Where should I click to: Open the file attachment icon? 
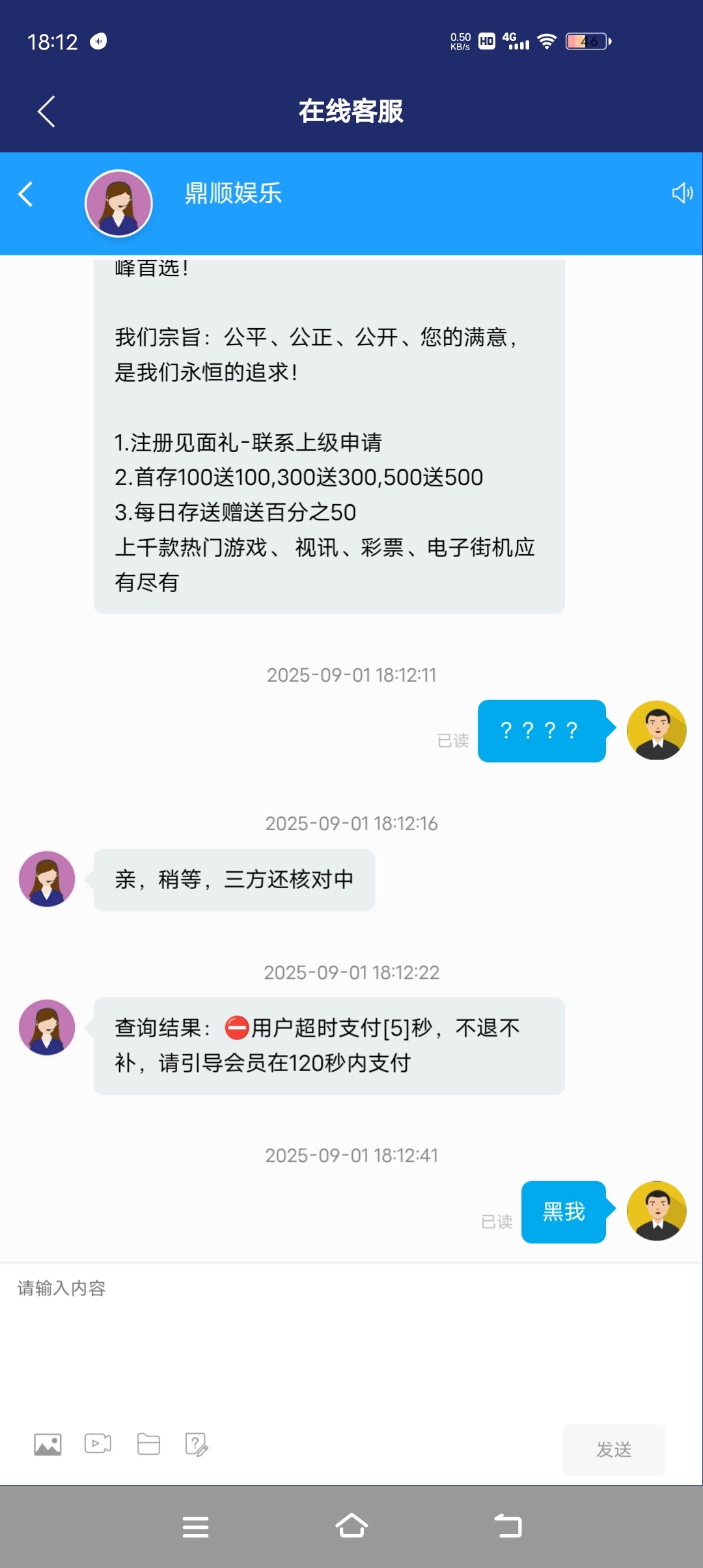pyautogui.click(x=148, y=1444)
